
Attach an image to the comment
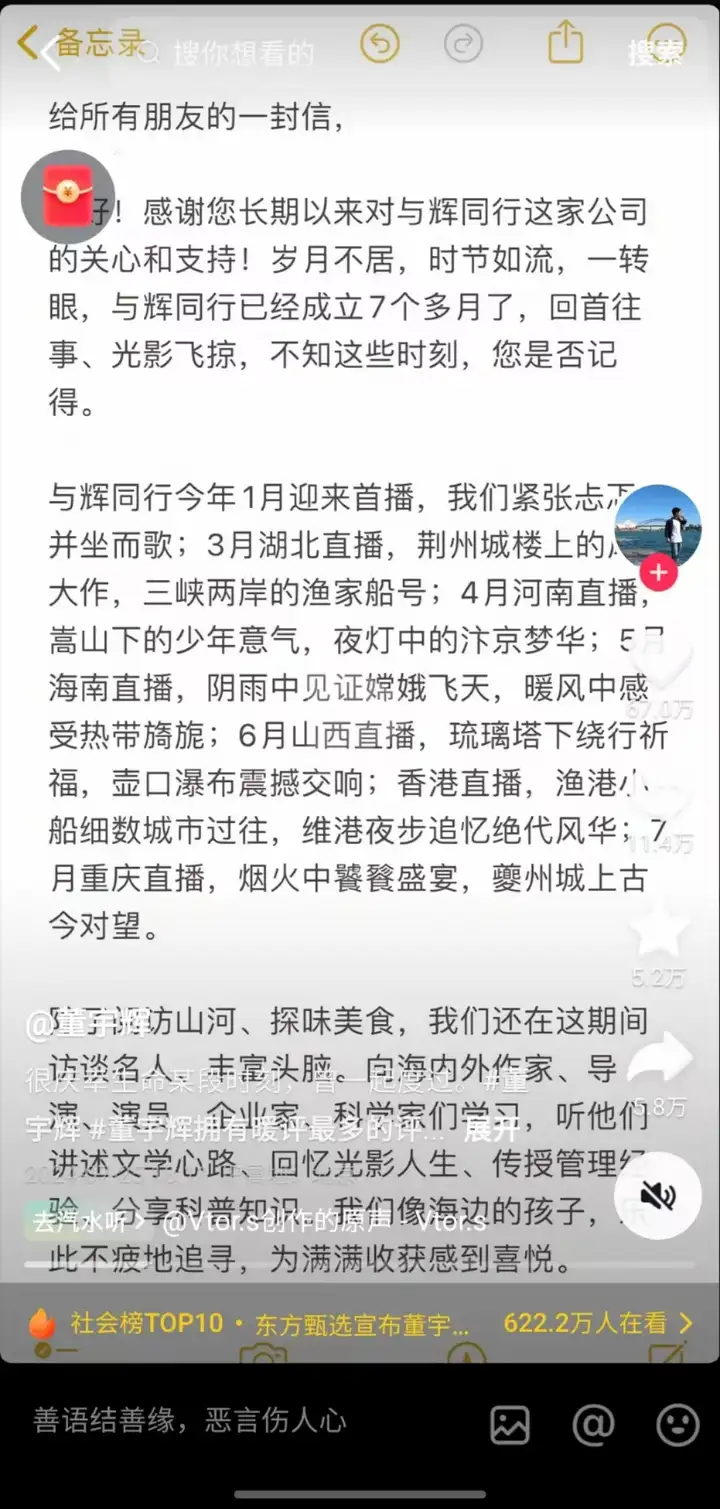tap(510, 1423)
